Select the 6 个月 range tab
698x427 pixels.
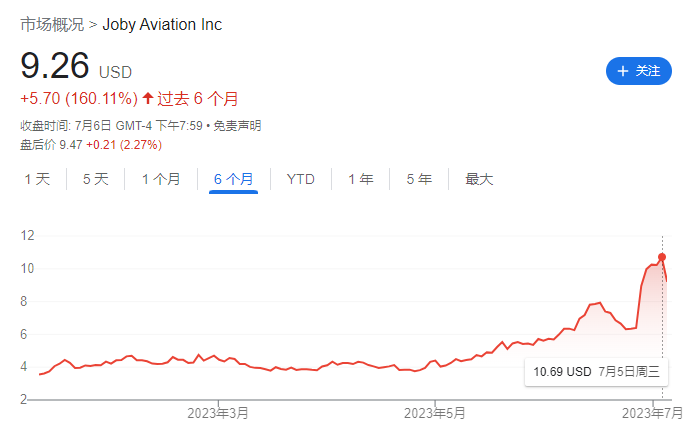pyautogui.click(x=233, y=179)
